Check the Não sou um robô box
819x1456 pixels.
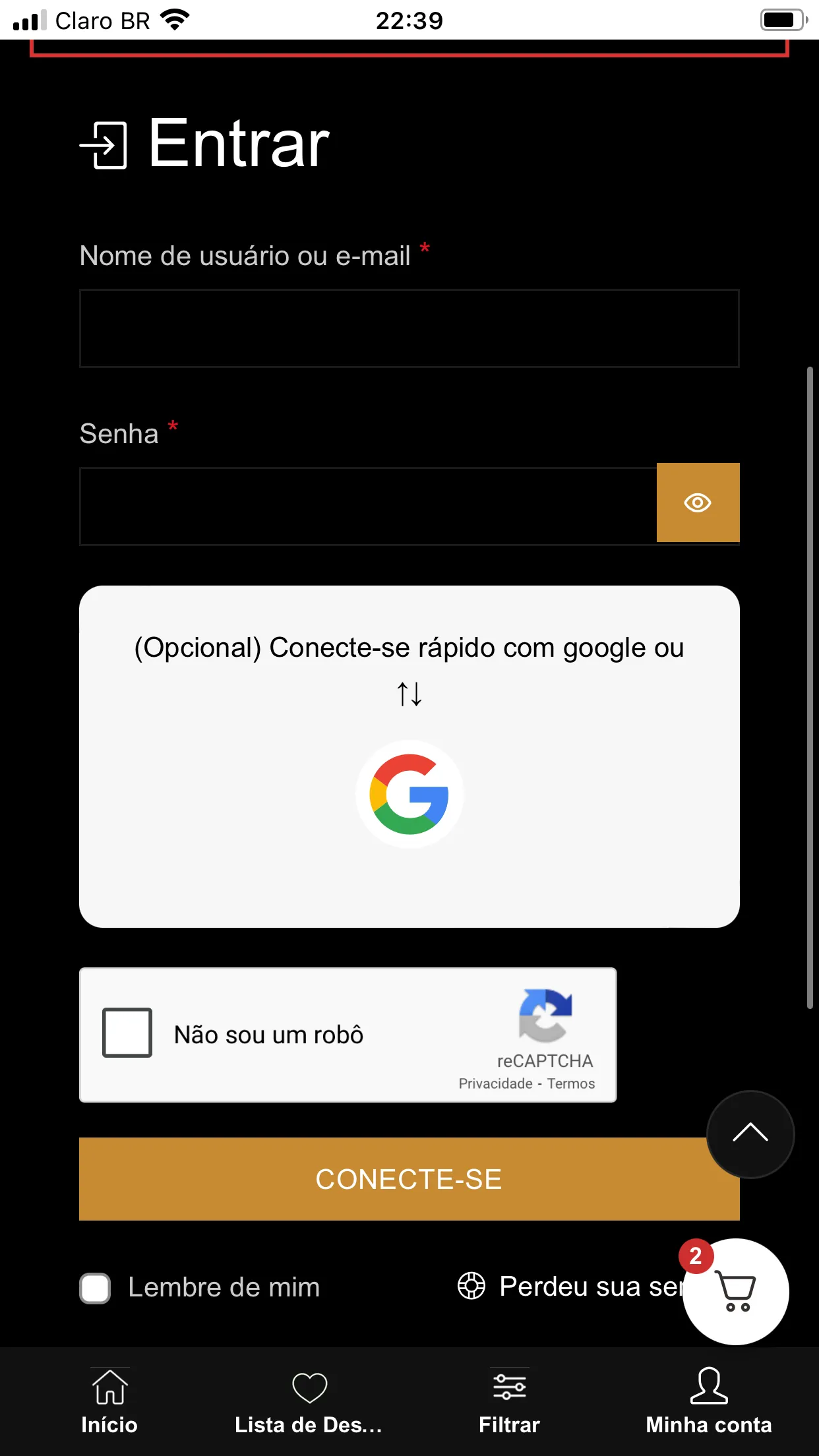(x=126, y=1033)
